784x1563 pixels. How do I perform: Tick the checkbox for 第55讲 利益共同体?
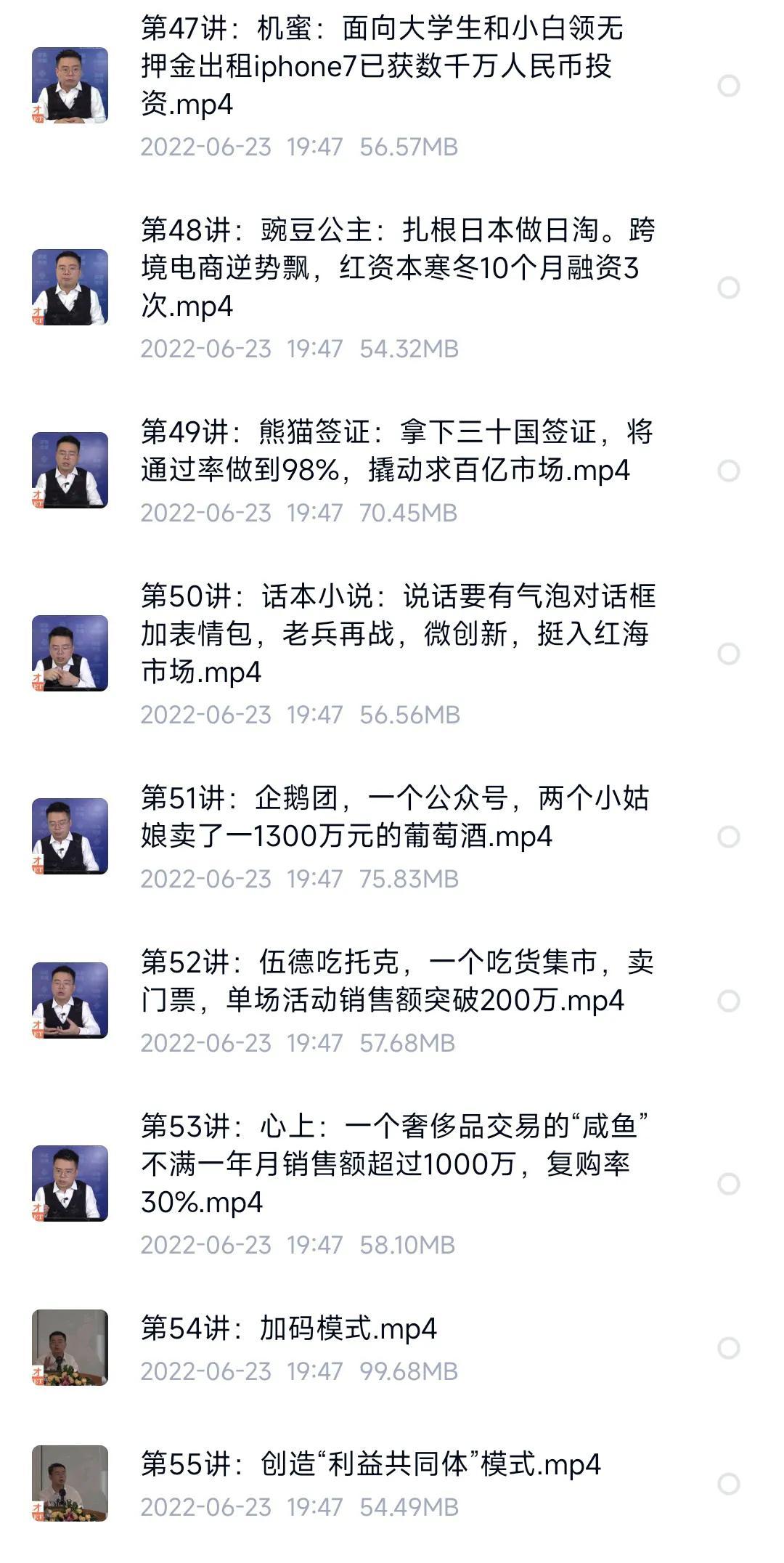pyautogui.click(x=728, y=1484)
